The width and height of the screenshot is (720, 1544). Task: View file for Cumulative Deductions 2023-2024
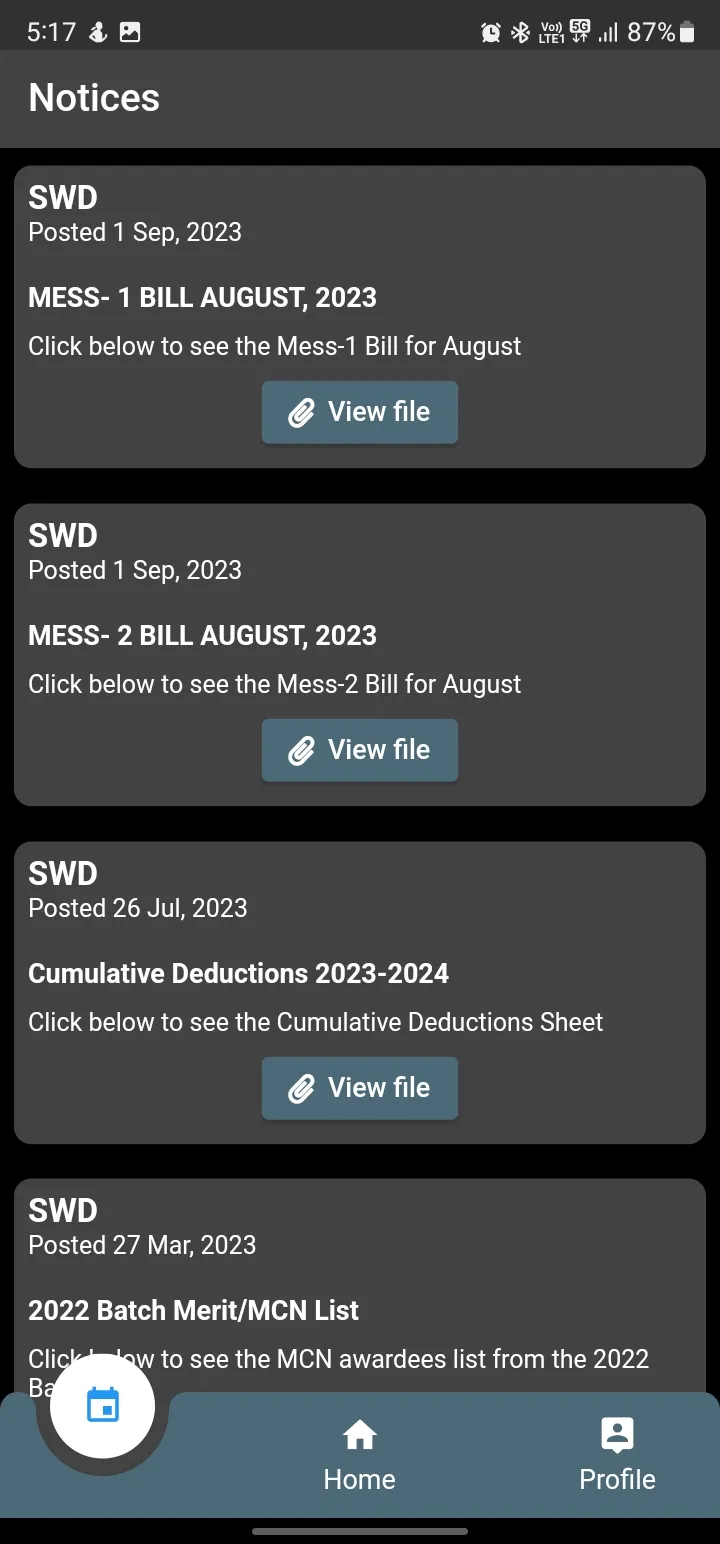(x=359, y=1088)
